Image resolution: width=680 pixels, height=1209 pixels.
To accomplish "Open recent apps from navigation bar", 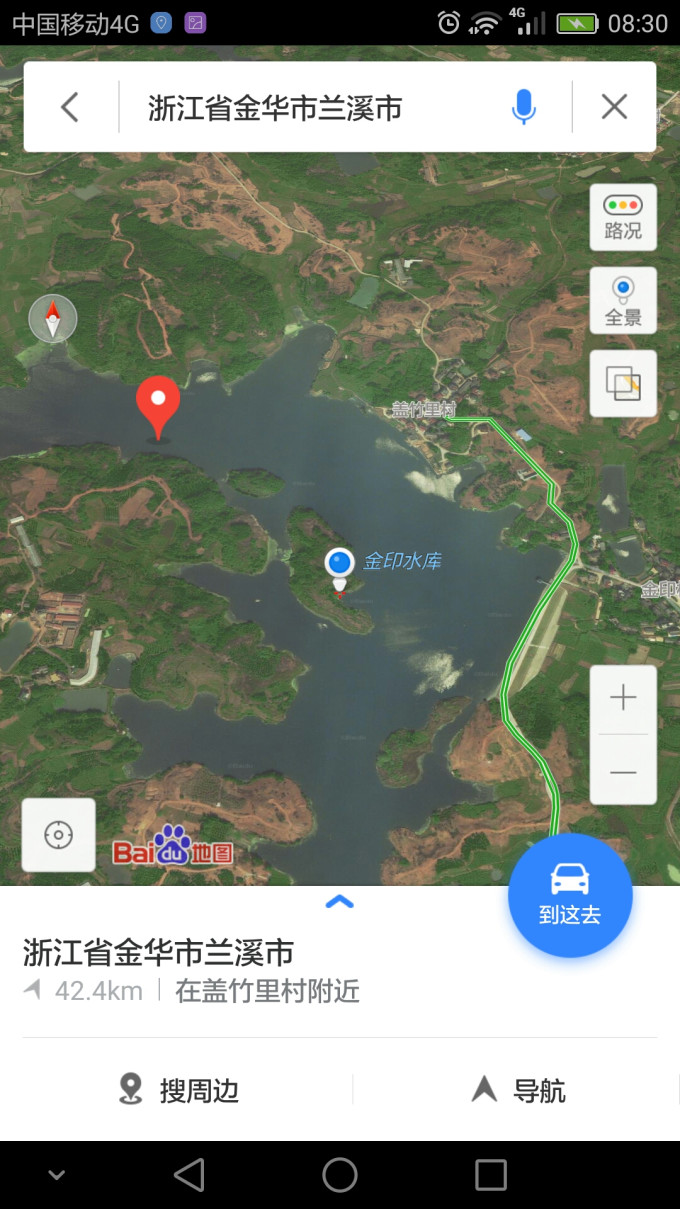I will 490,1175.
